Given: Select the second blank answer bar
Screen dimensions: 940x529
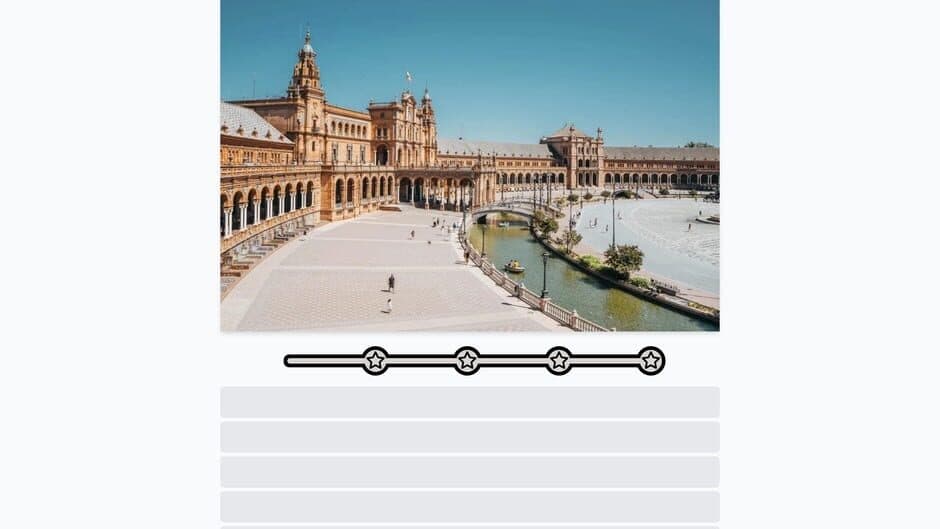Looking at the screenshot, I should (x=469, y=437).
